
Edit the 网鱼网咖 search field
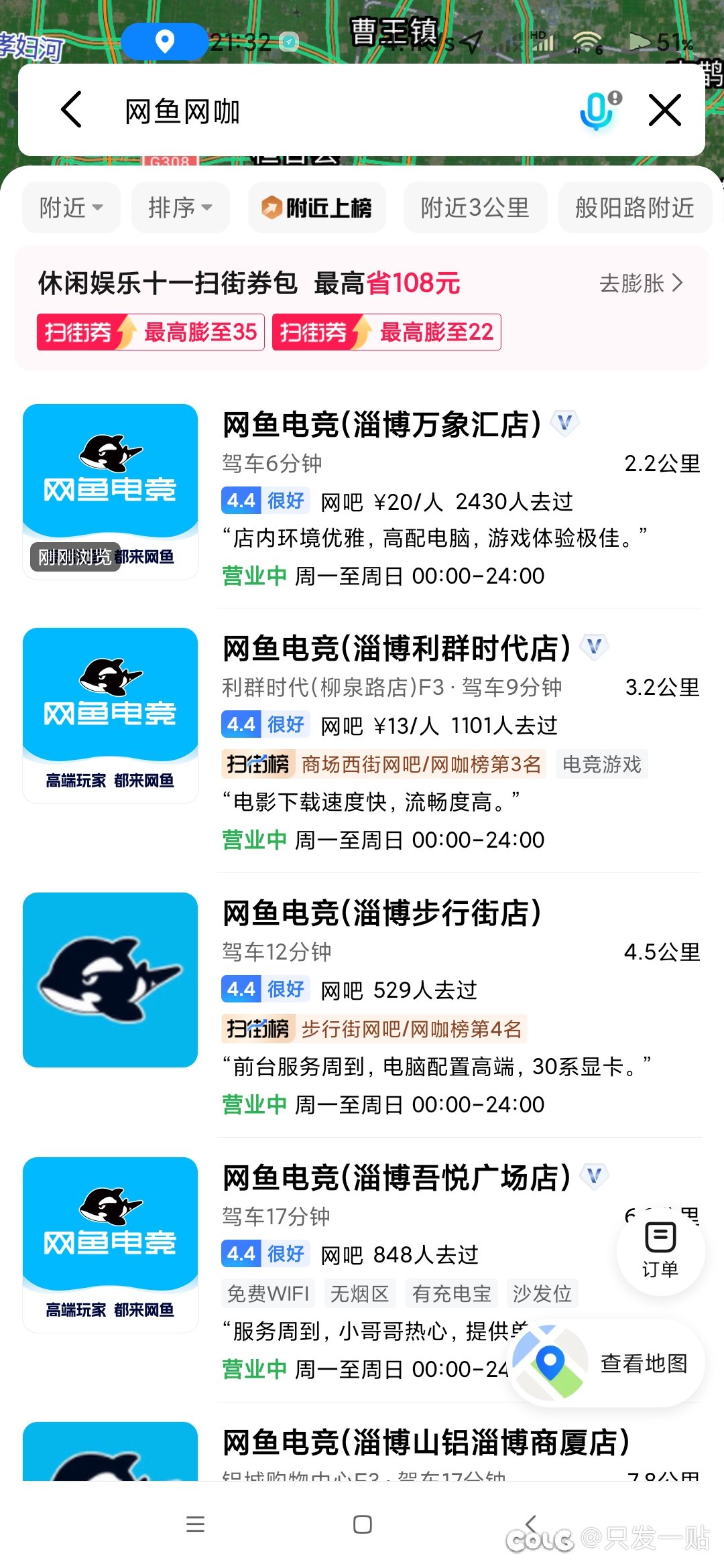[335, 111]
